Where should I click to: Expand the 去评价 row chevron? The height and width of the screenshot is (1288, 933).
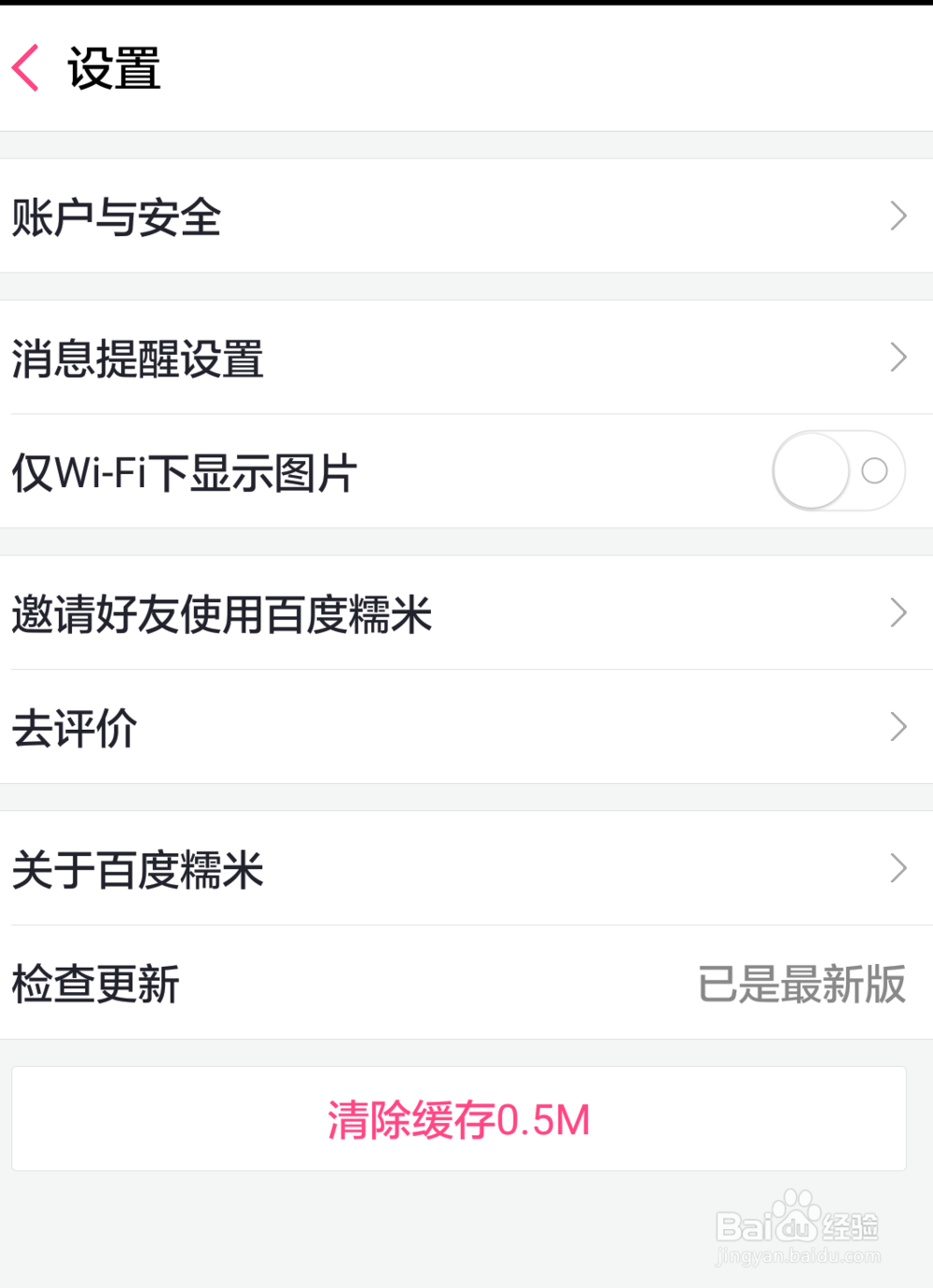(x=897, y=727)
